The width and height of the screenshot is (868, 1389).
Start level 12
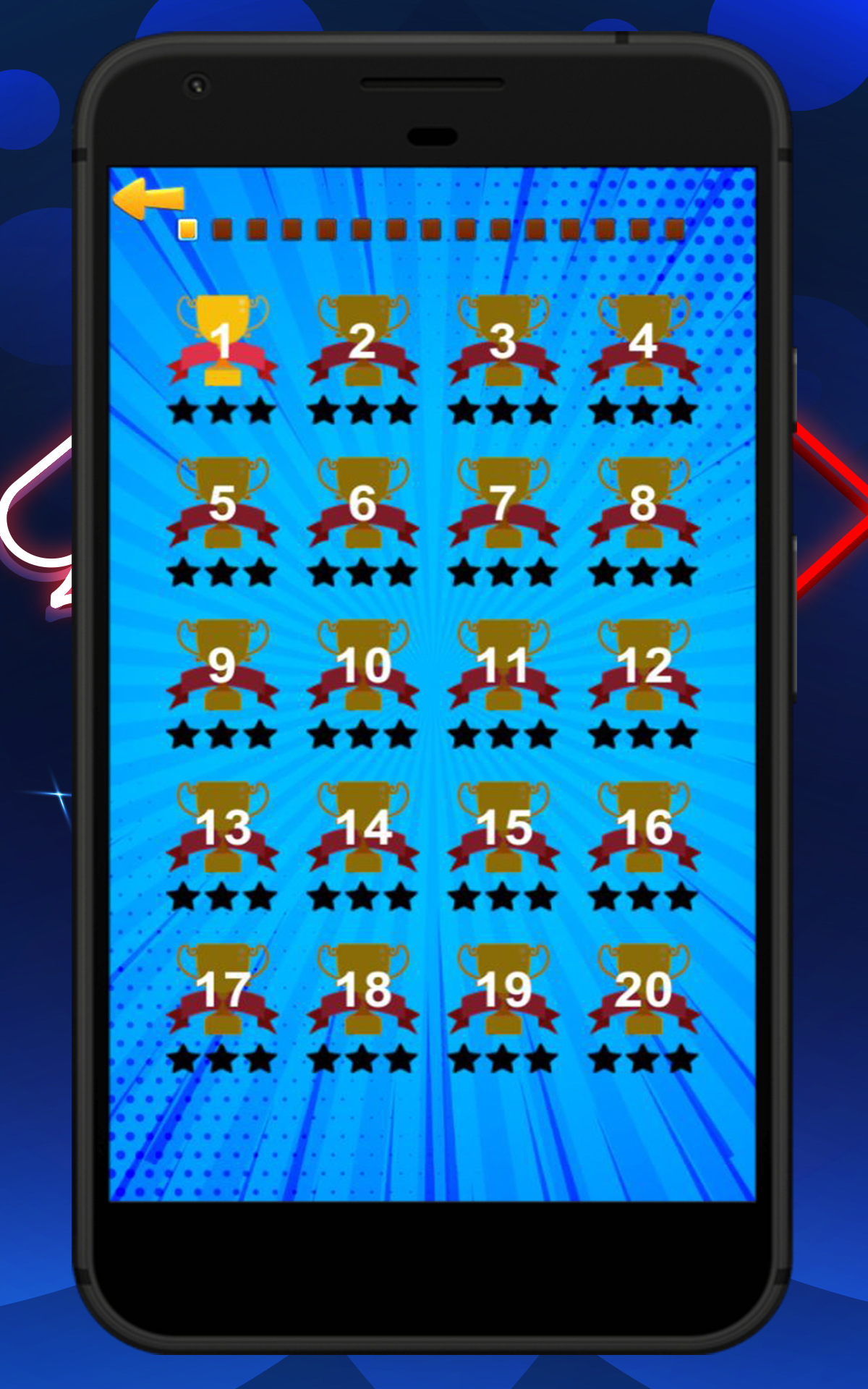click(x=644, y=666)
